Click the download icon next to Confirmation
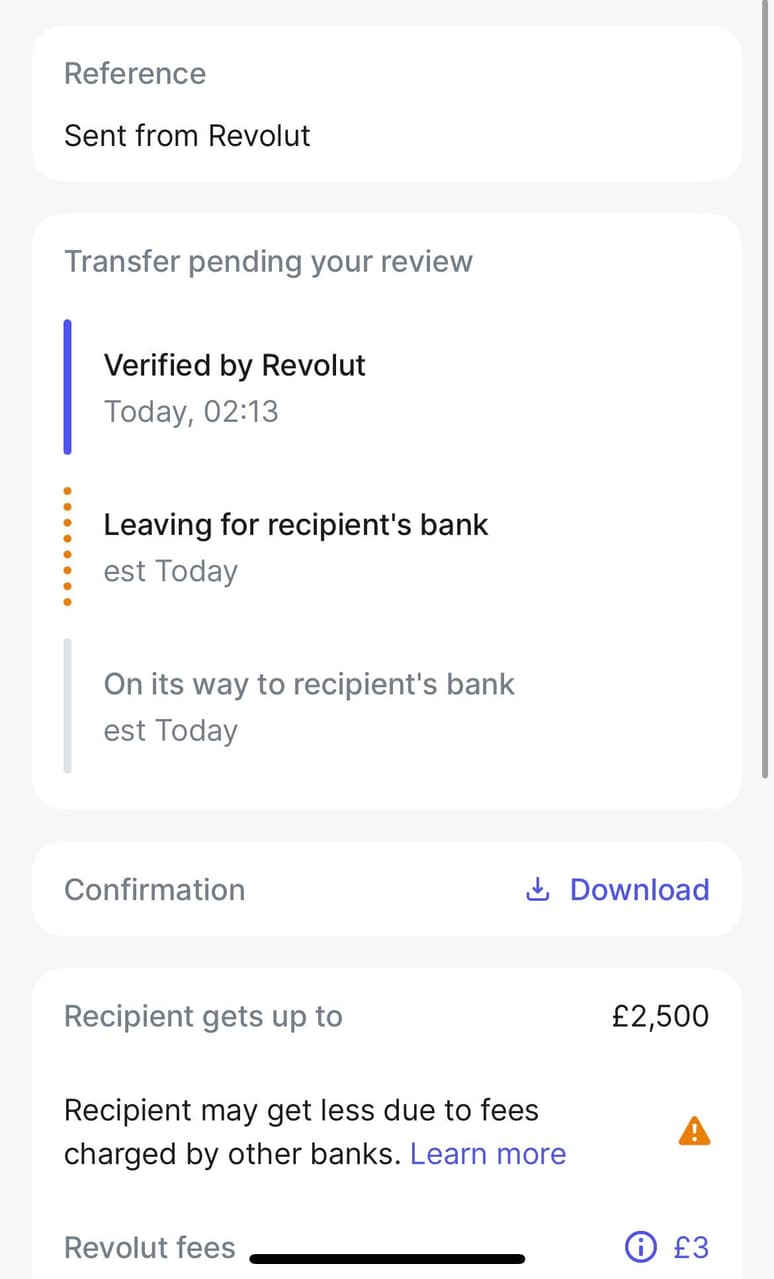This screenshot has height=1279, width=774. tap(538, 889)
